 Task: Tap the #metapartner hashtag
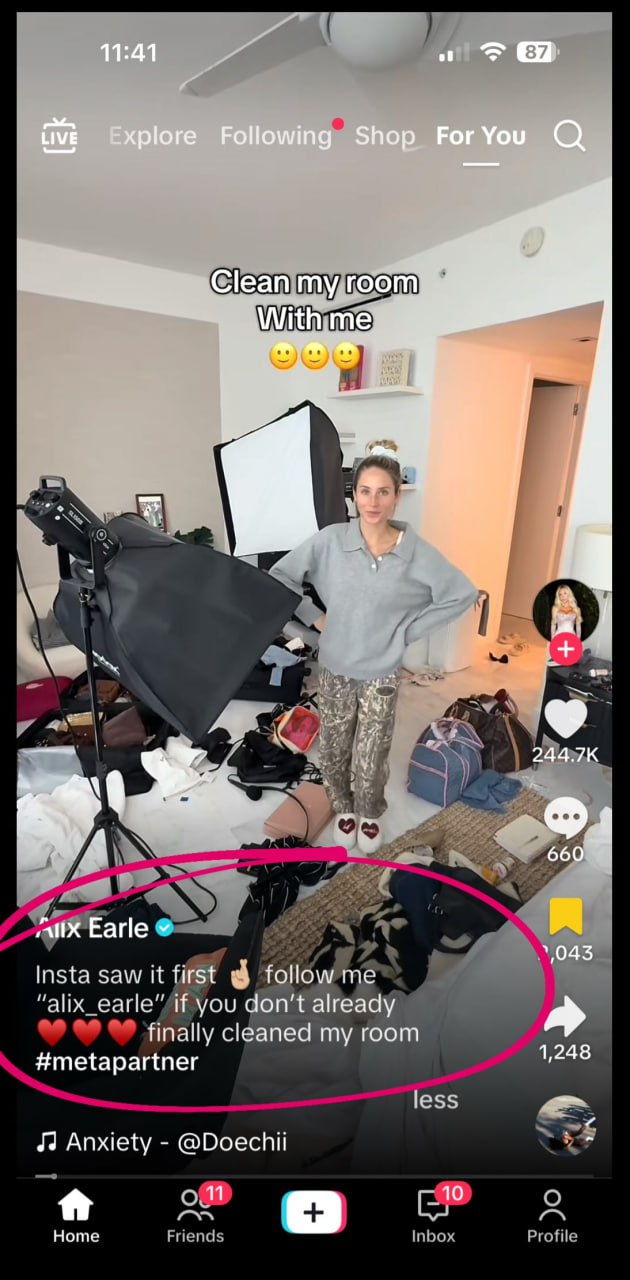[x=117, y=1061]
